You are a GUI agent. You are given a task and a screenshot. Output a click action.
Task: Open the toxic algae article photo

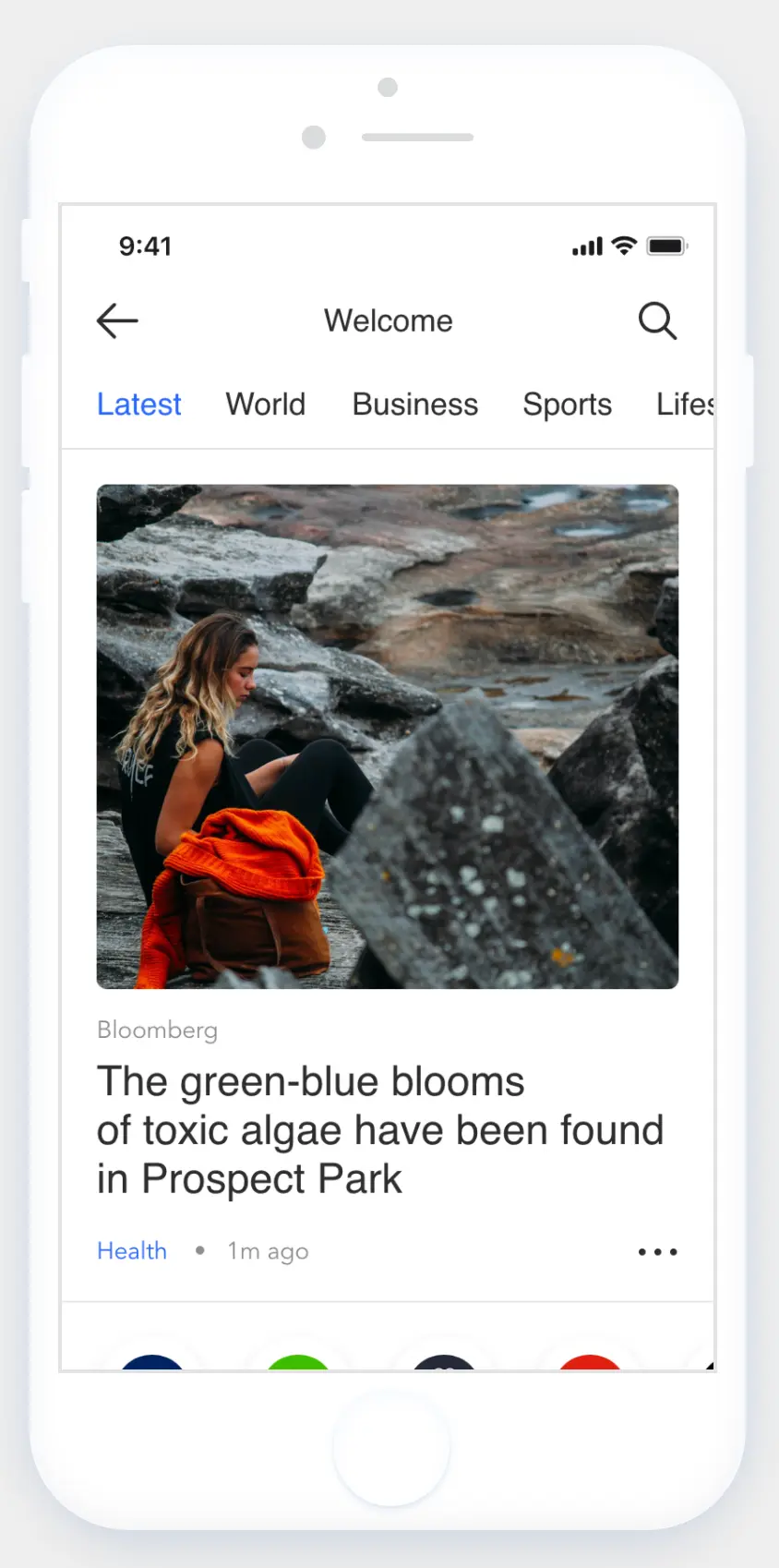pos(388,736)
